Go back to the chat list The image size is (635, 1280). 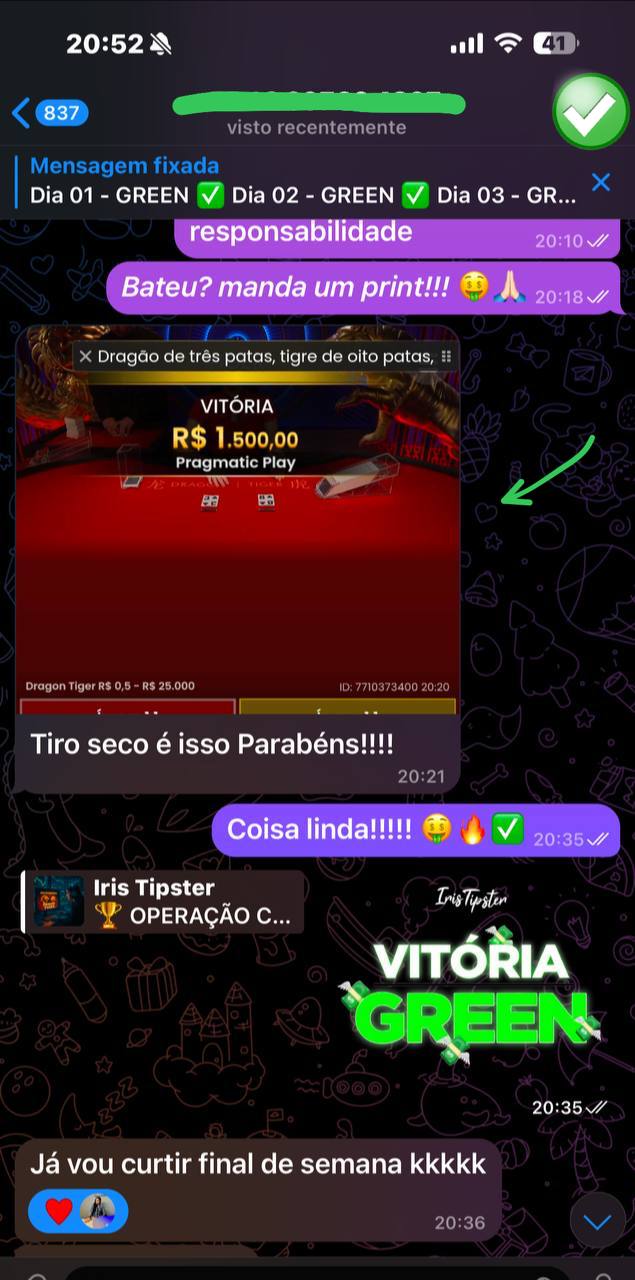click(48, 113)
